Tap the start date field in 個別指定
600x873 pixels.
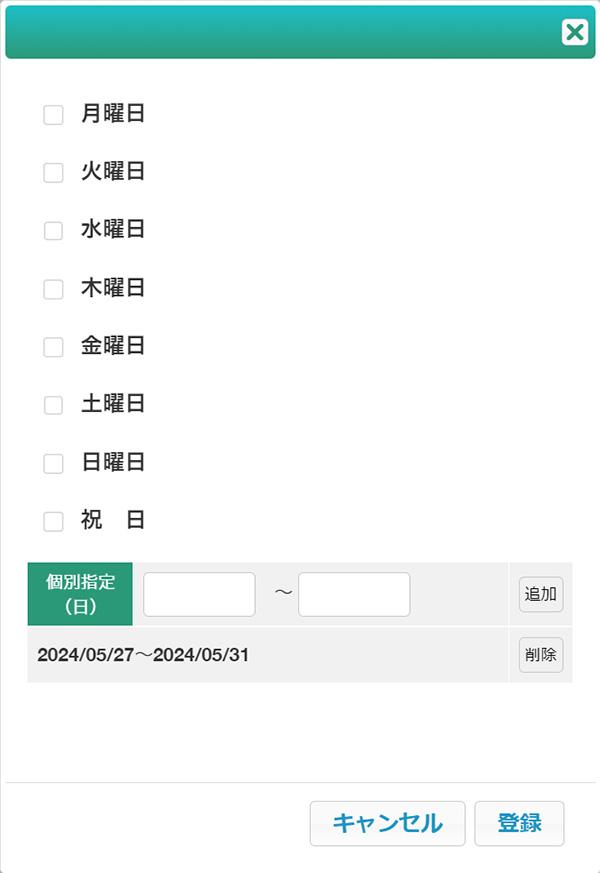199,594
